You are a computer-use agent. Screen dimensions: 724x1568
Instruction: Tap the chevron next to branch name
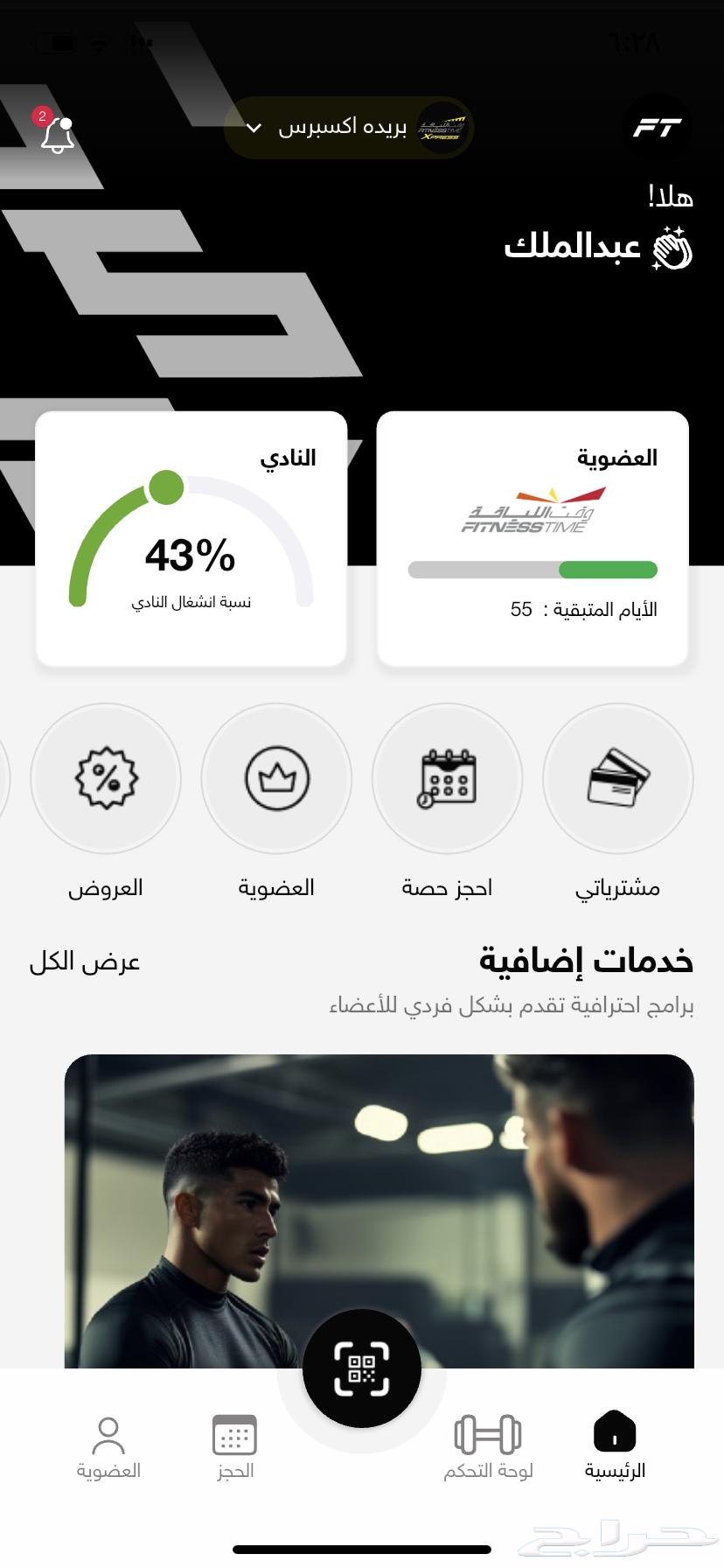coord(254,128)
